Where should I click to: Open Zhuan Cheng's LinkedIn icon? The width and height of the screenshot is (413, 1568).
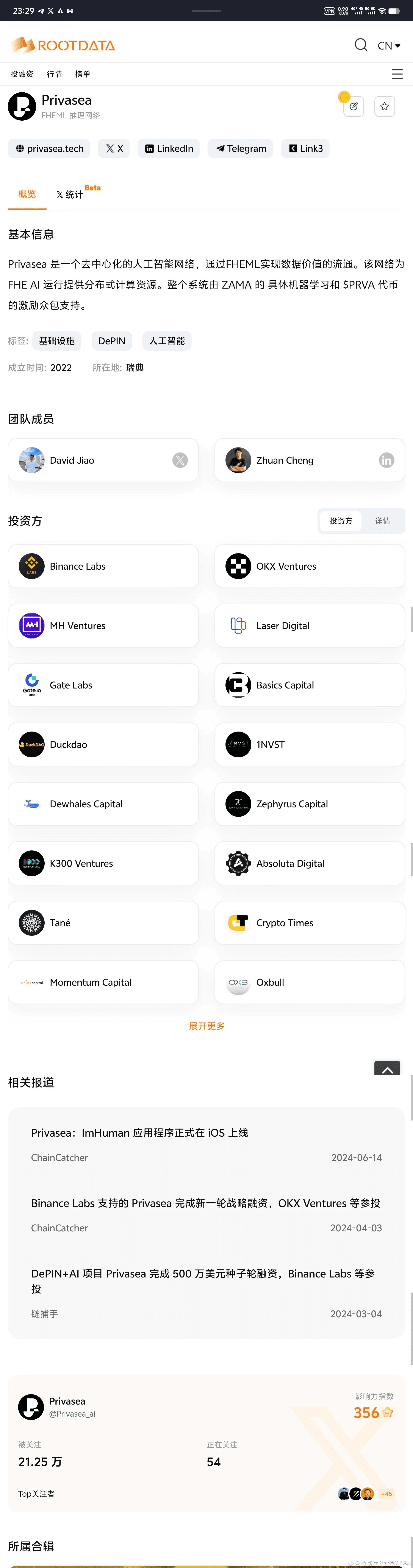[386, 460]
